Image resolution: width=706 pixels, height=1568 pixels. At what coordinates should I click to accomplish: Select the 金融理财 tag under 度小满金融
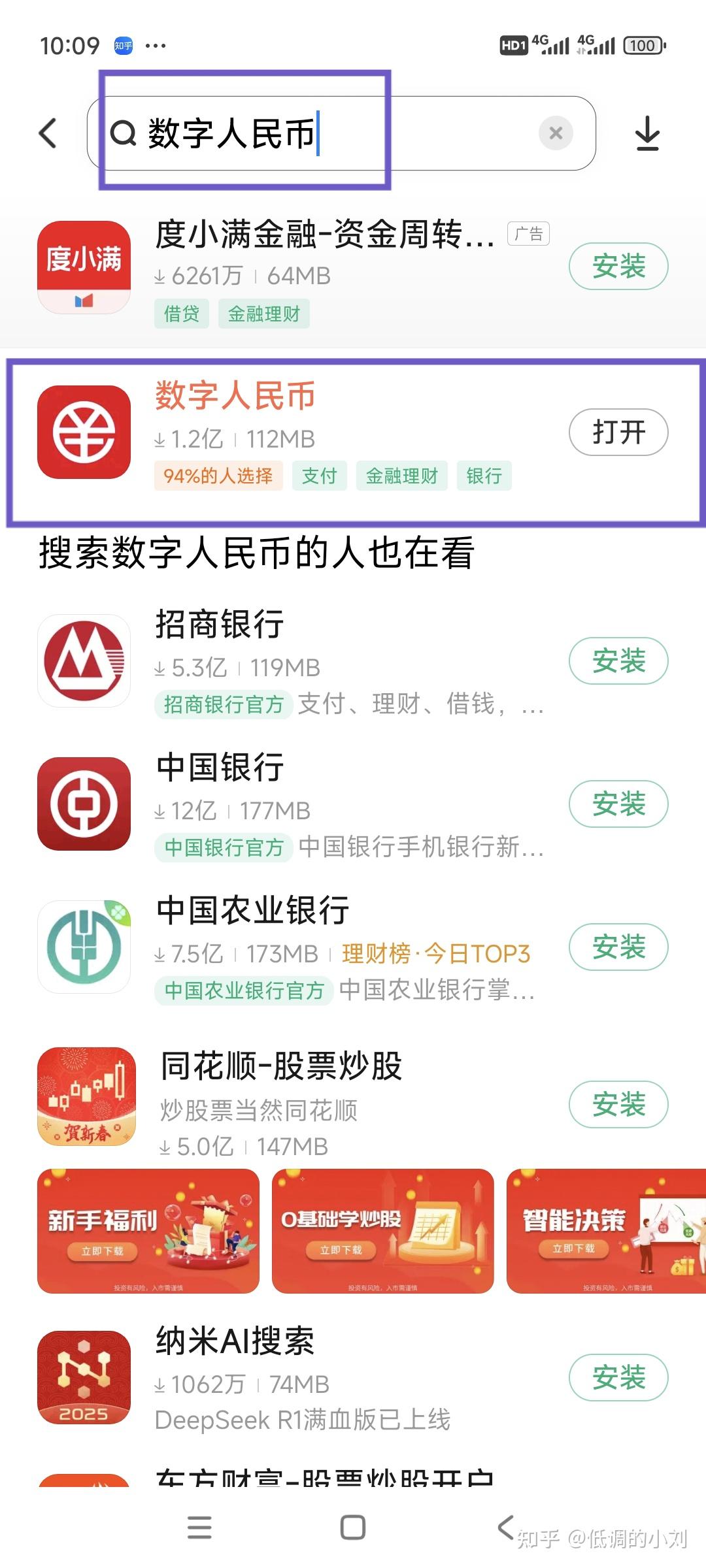tap(265, 314)
